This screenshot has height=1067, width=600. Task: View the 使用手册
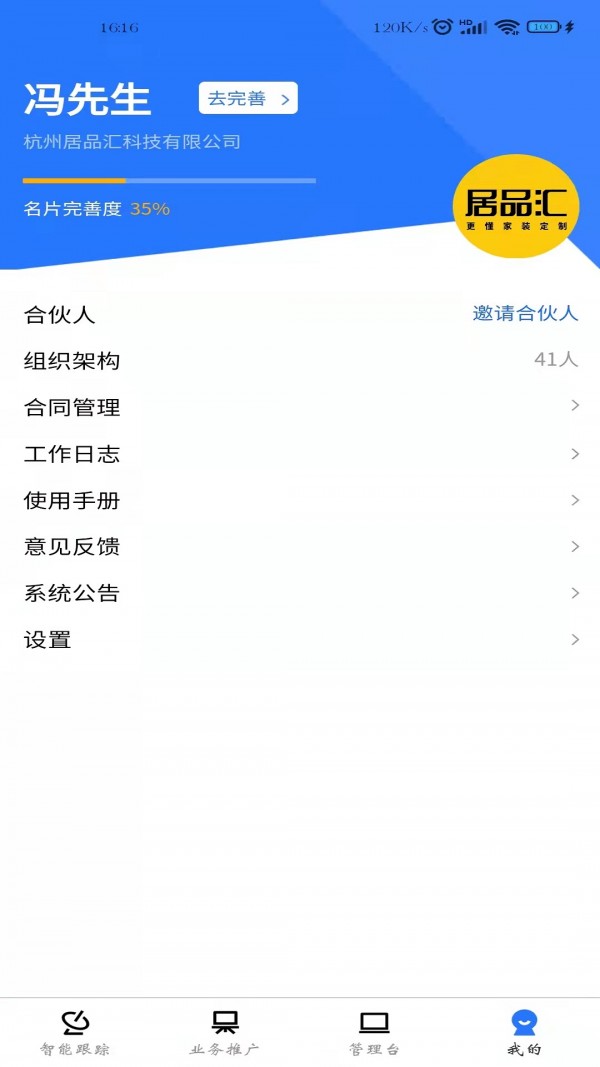click(300, 500)
